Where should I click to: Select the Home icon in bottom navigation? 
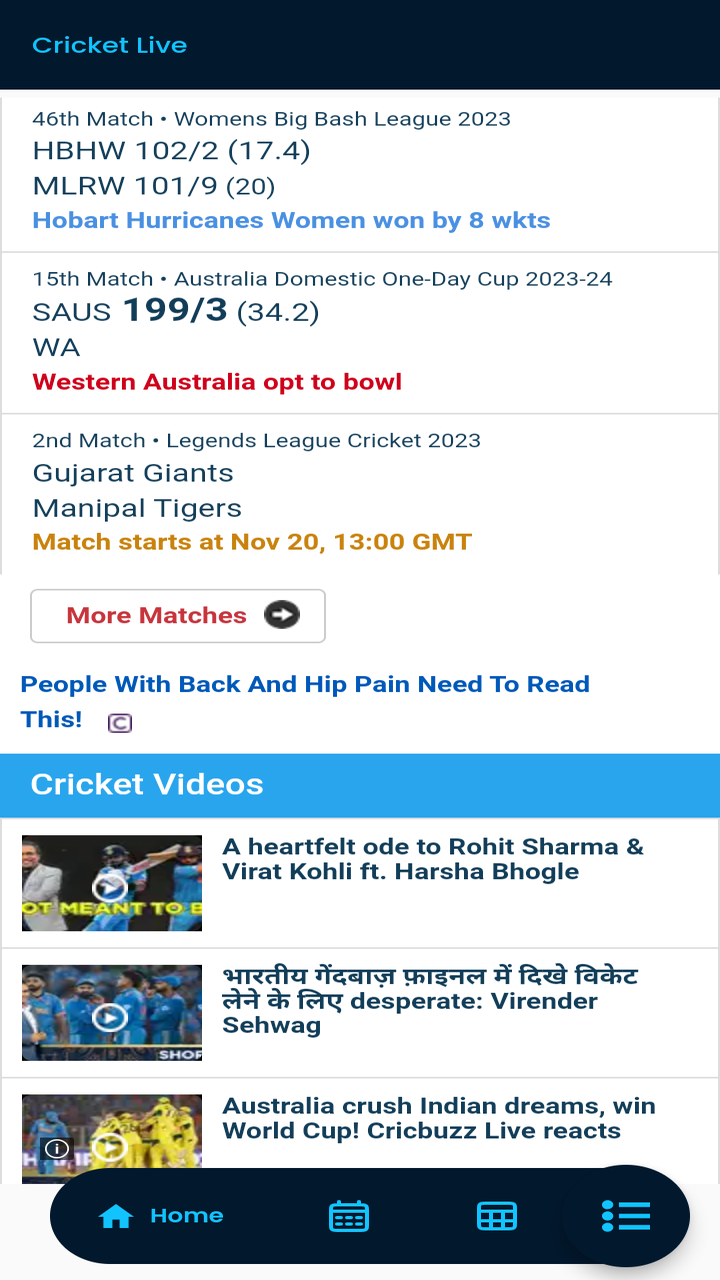115,1215
